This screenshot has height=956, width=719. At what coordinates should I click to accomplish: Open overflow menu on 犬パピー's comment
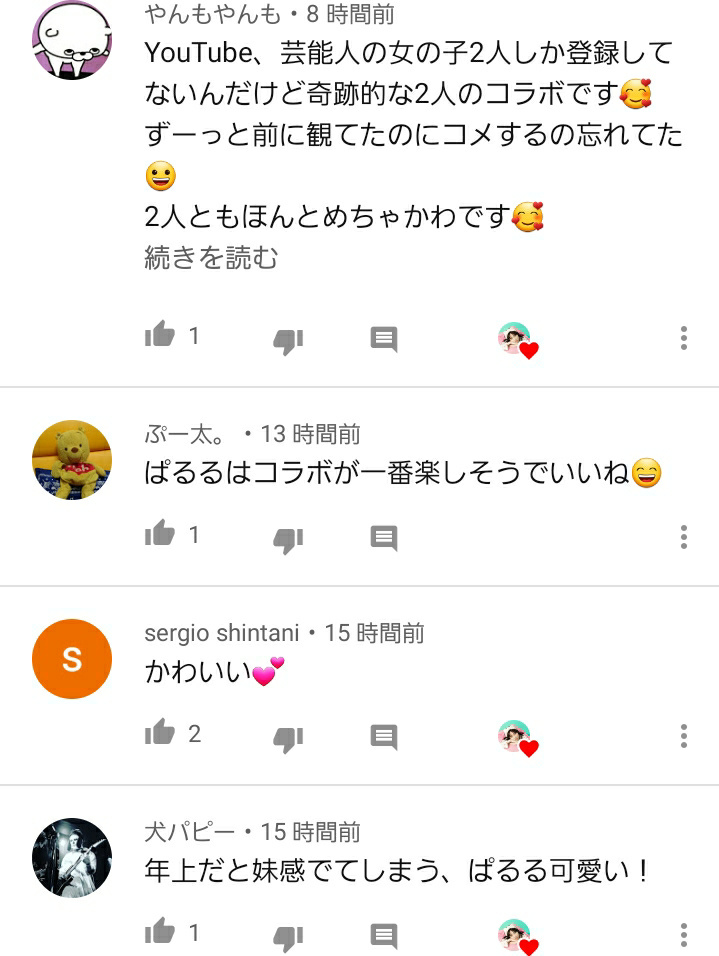684,934
